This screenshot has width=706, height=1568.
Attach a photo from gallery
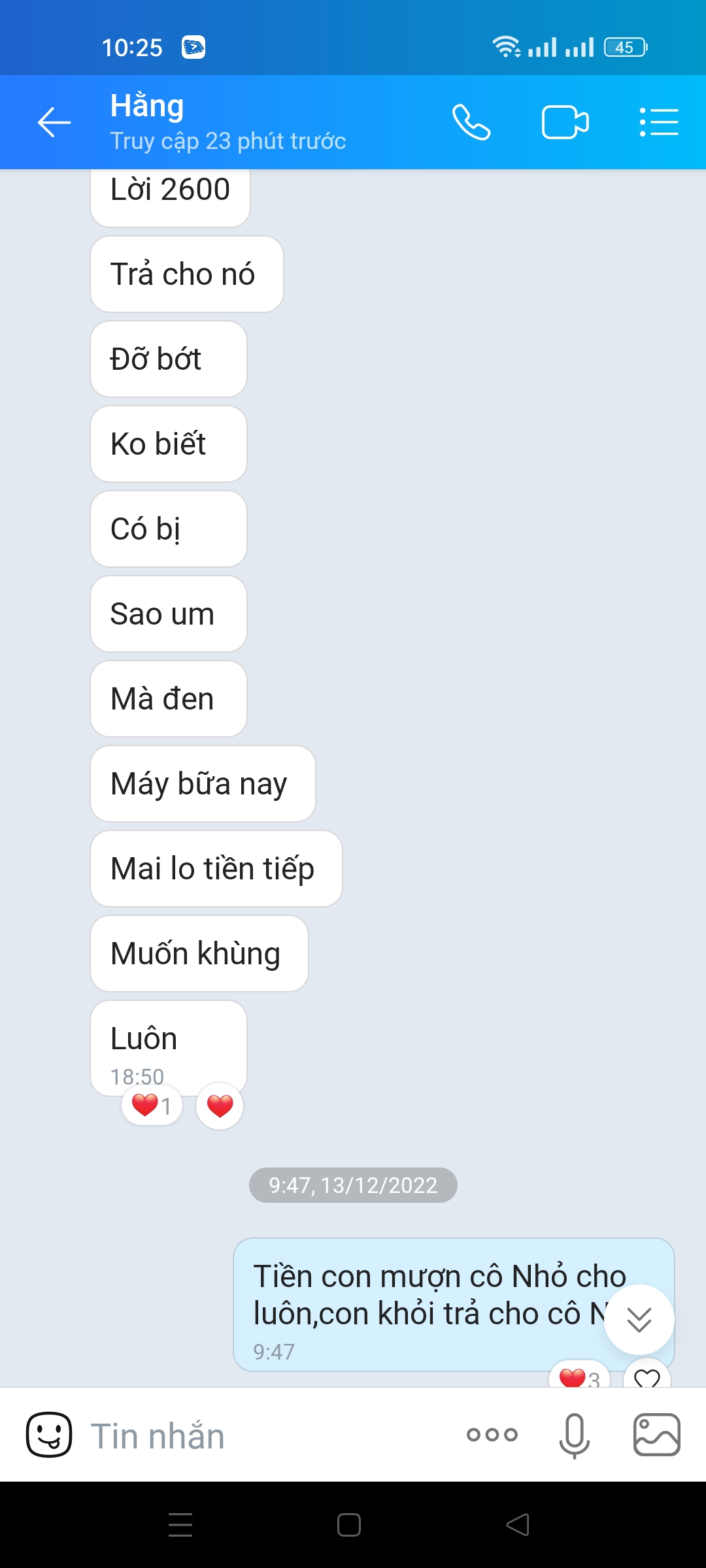coord(656,1435)
